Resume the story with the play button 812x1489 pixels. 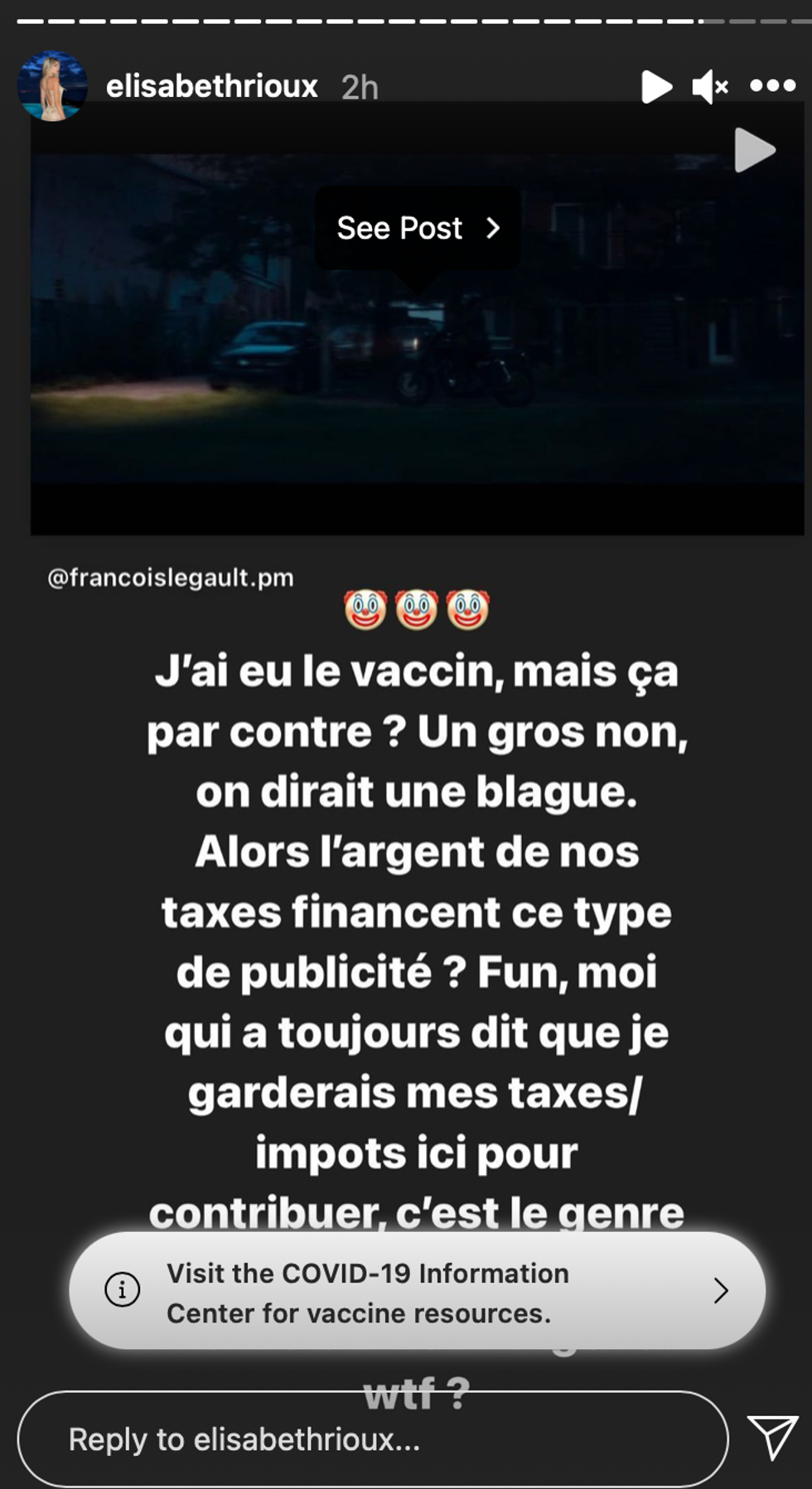(655, 86)
